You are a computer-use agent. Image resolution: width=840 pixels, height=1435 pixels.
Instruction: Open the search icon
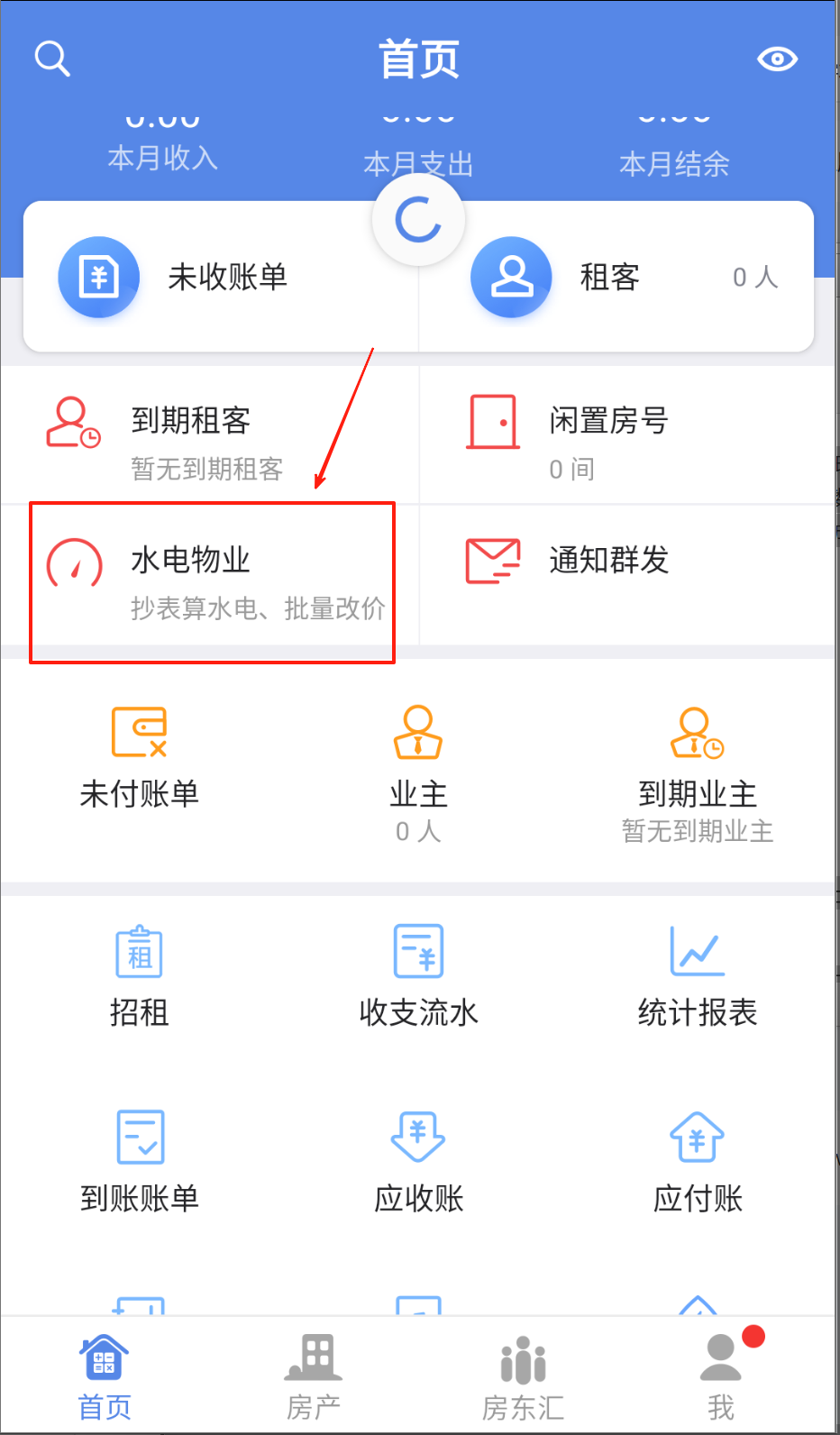52,59
